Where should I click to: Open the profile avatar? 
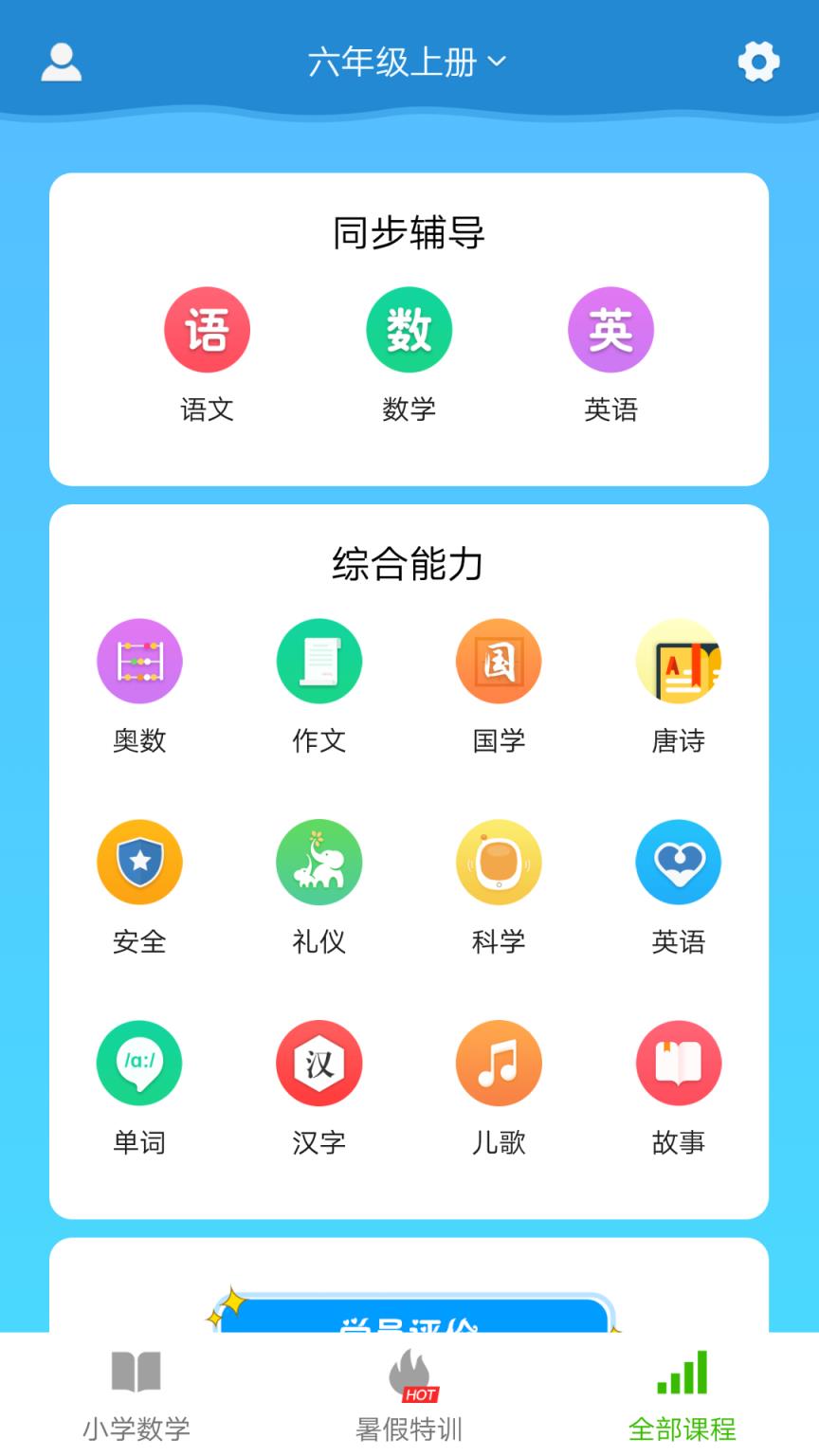pyautogui.click(x=61, y=61)
